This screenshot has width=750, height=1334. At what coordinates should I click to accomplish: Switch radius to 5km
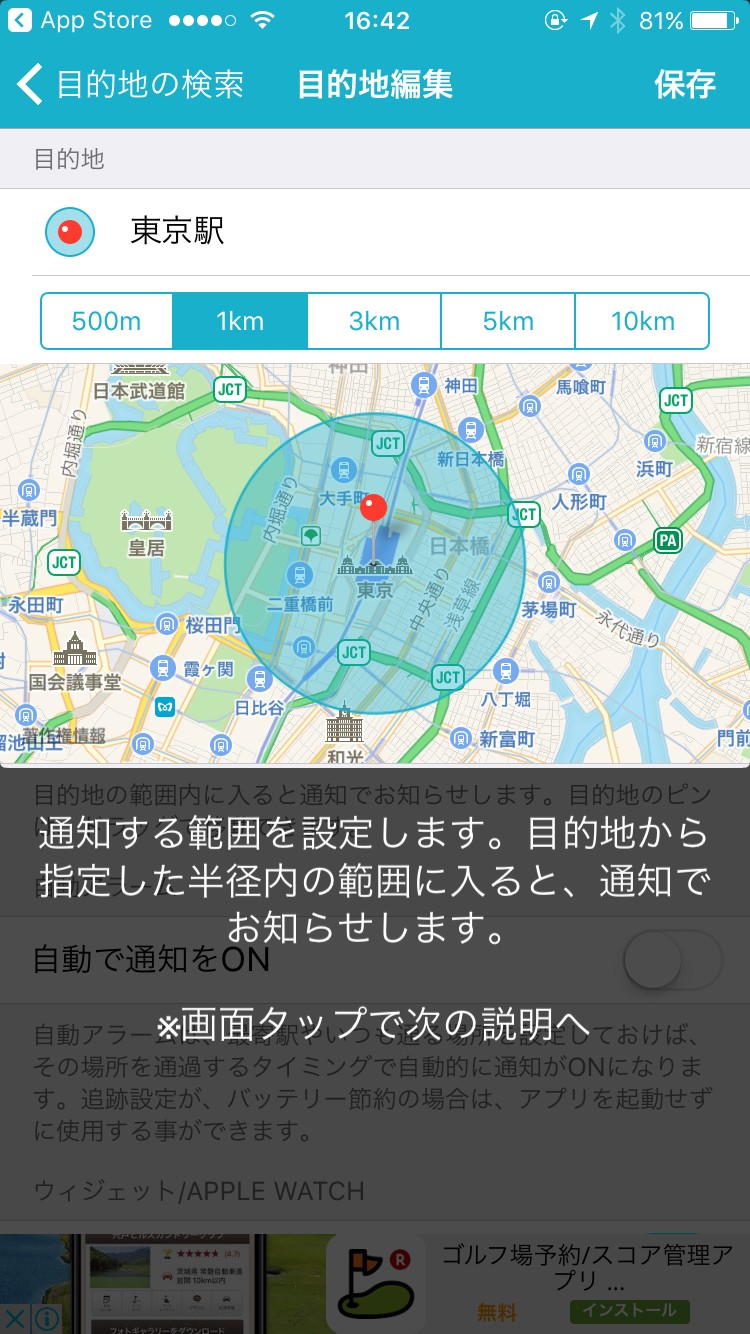click(x=508, y=321)
